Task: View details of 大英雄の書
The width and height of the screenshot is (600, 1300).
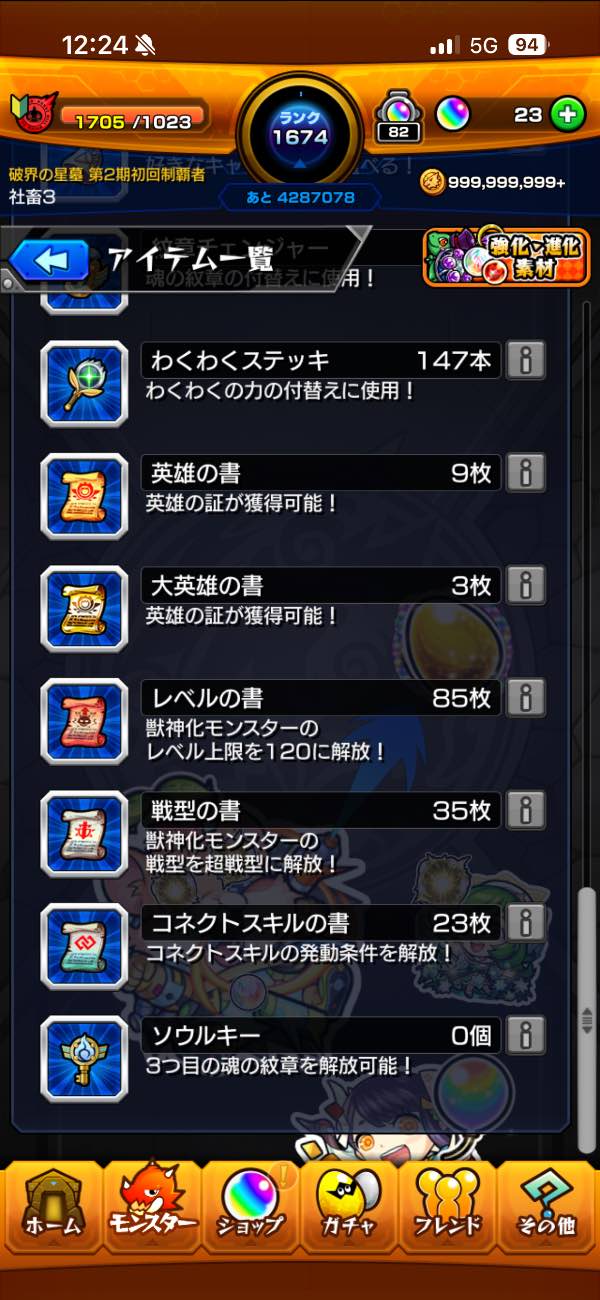Action: tap(525, 585)
